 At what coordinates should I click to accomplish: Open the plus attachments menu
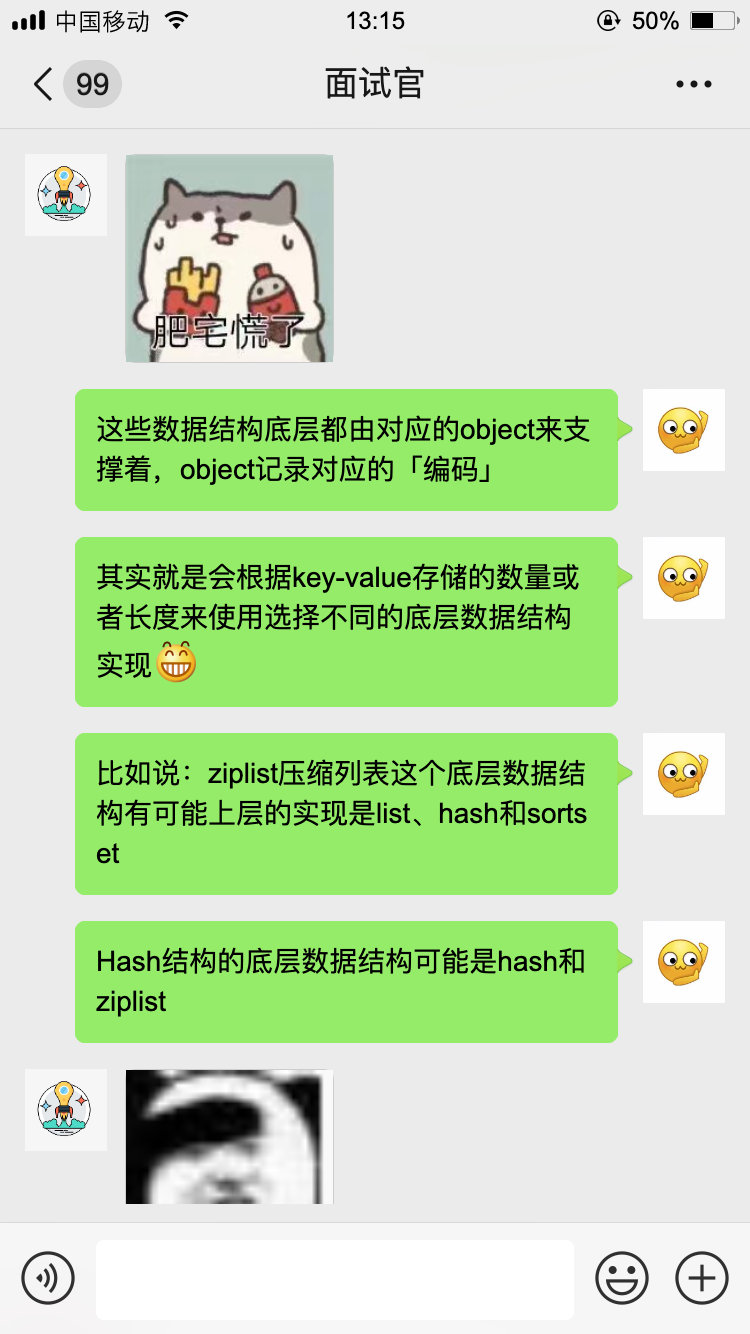coord(701,1277)
